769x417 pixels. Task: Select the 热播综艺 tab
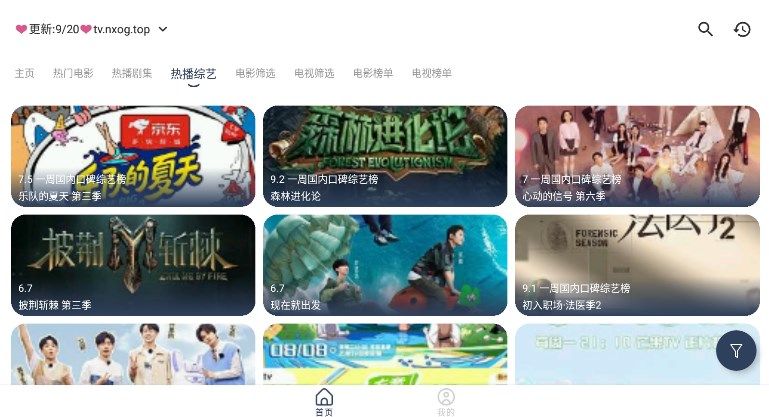click(193, 73)
